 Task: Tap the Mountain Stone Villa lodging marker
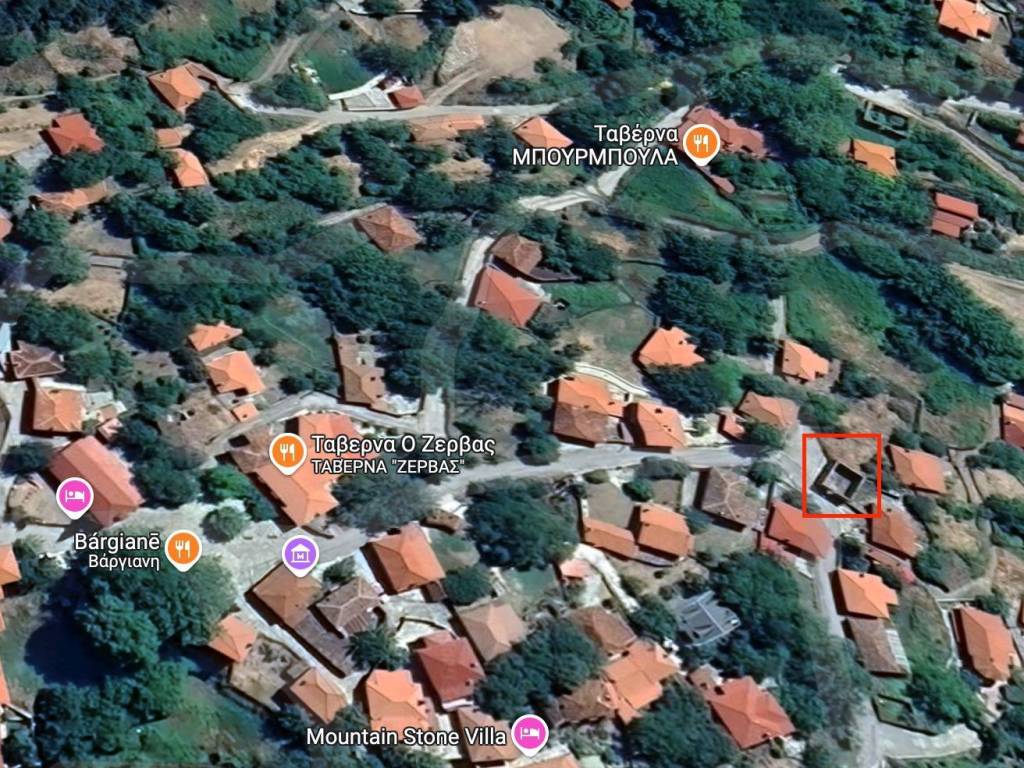click(x=529, y=736)
